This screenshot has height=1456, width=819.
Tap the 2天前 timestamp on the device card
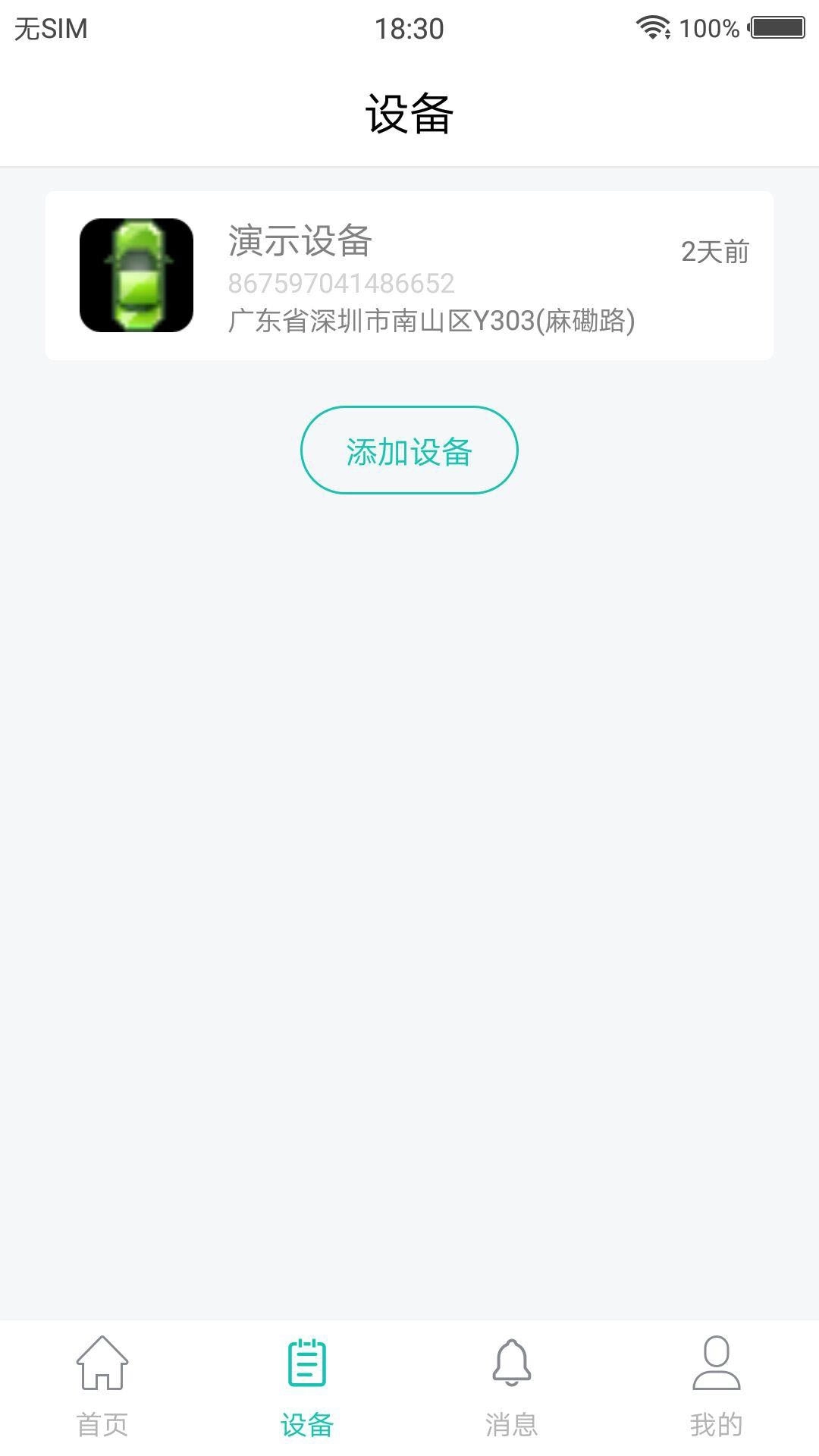coord(714,251)
